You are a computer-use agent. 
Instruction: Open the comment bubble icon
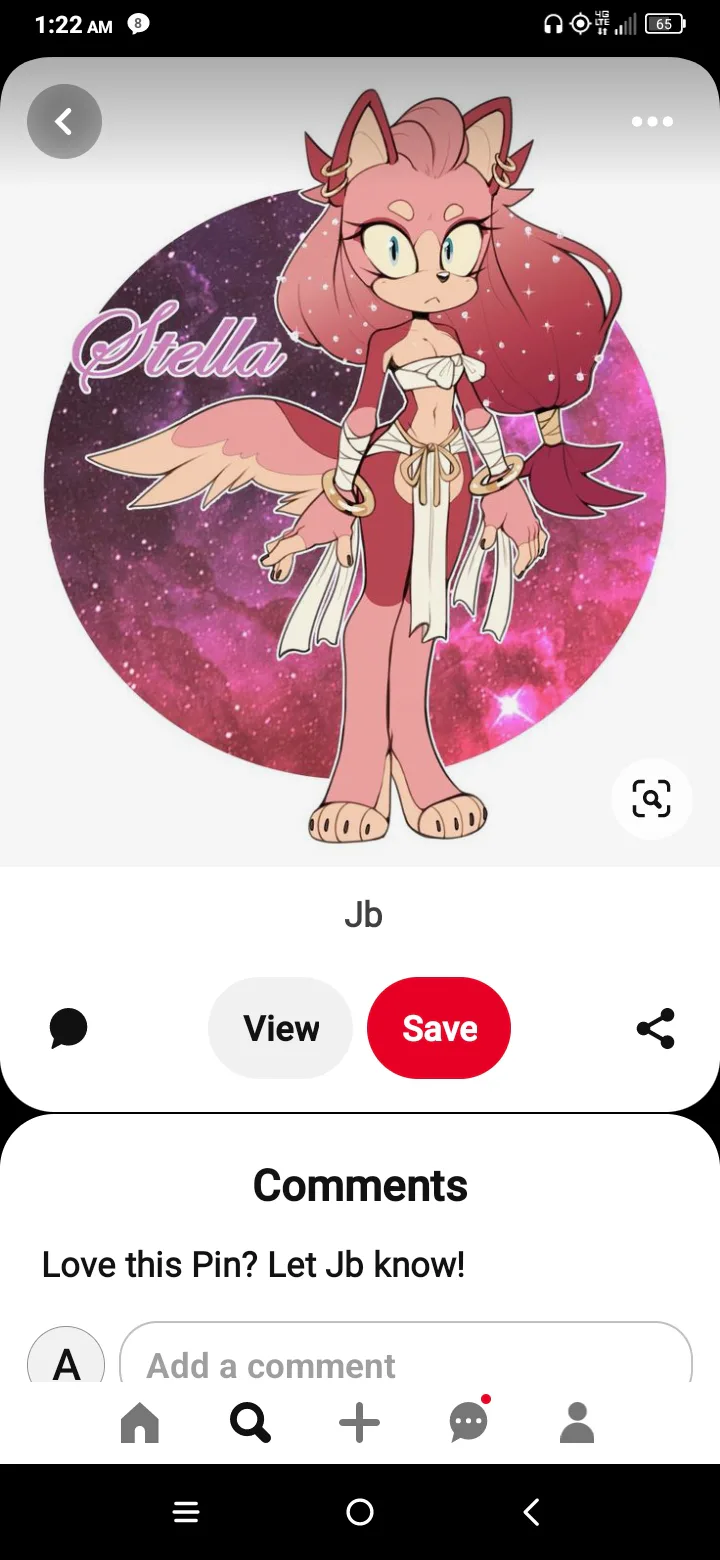click(x=68, y=1028)
